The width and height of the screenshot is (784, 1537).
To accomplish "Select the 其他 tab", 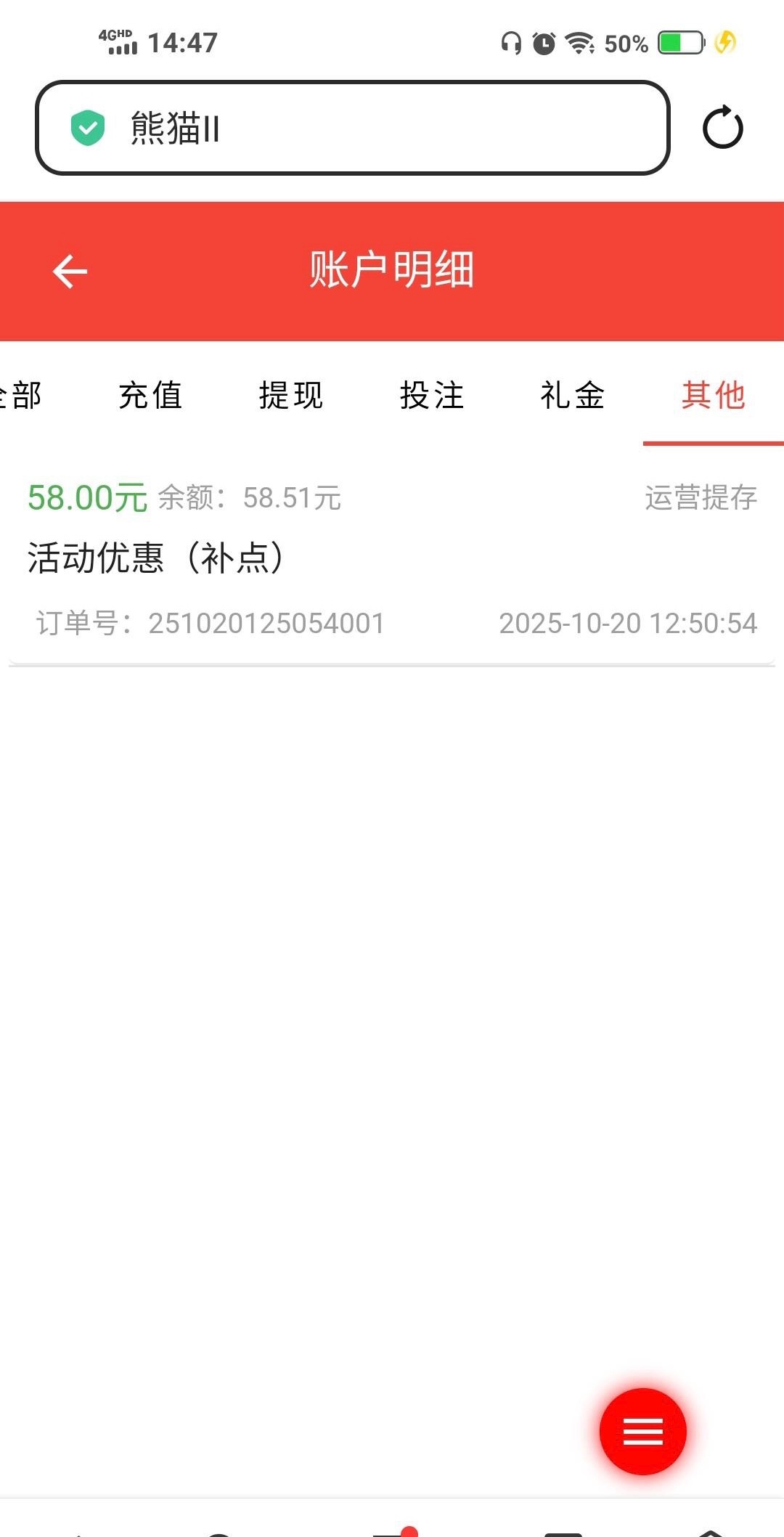I will [713, 396].
